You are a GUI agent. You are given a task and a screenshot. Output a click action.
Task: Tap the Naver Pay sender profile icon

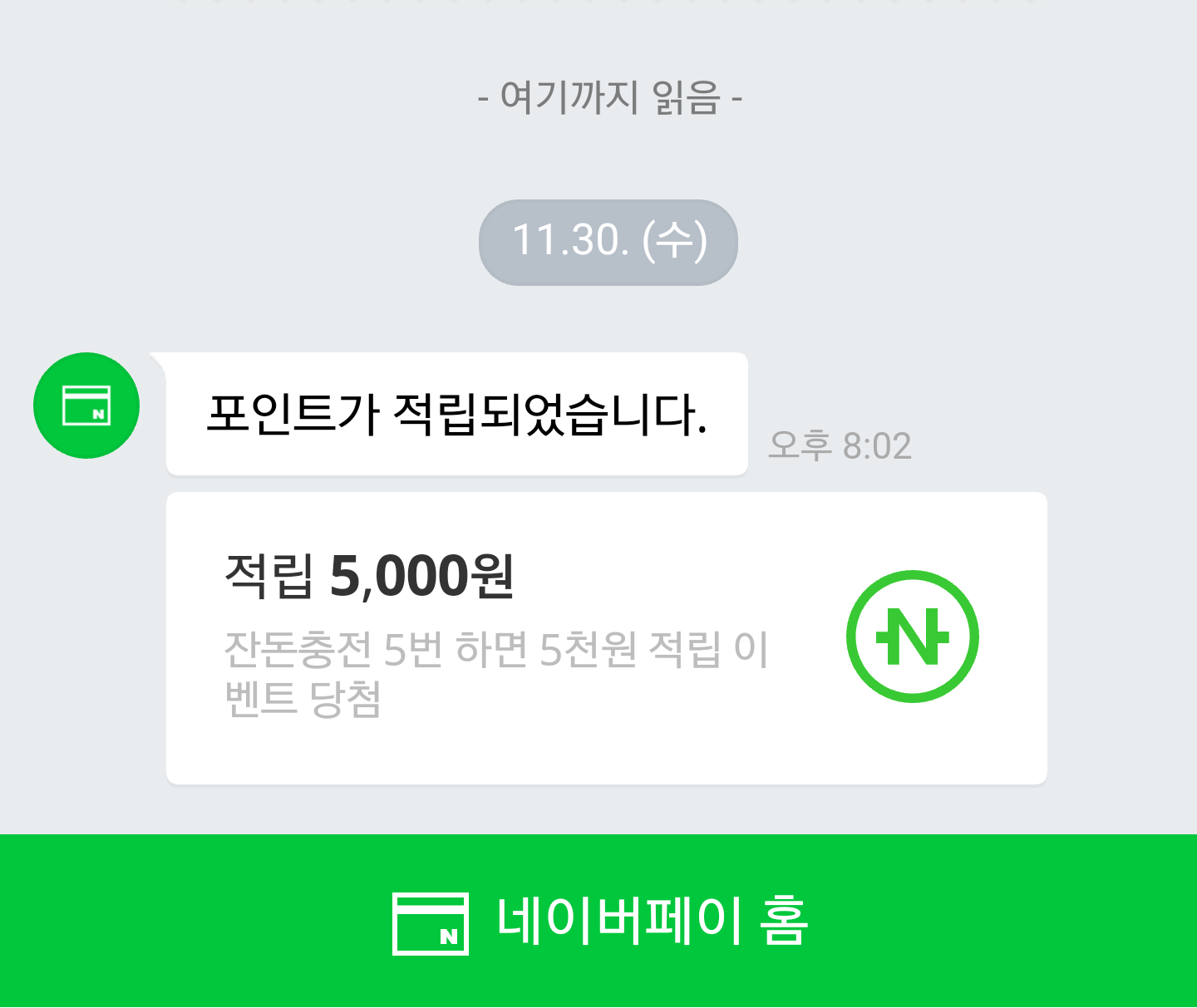[x=86, y=406]
